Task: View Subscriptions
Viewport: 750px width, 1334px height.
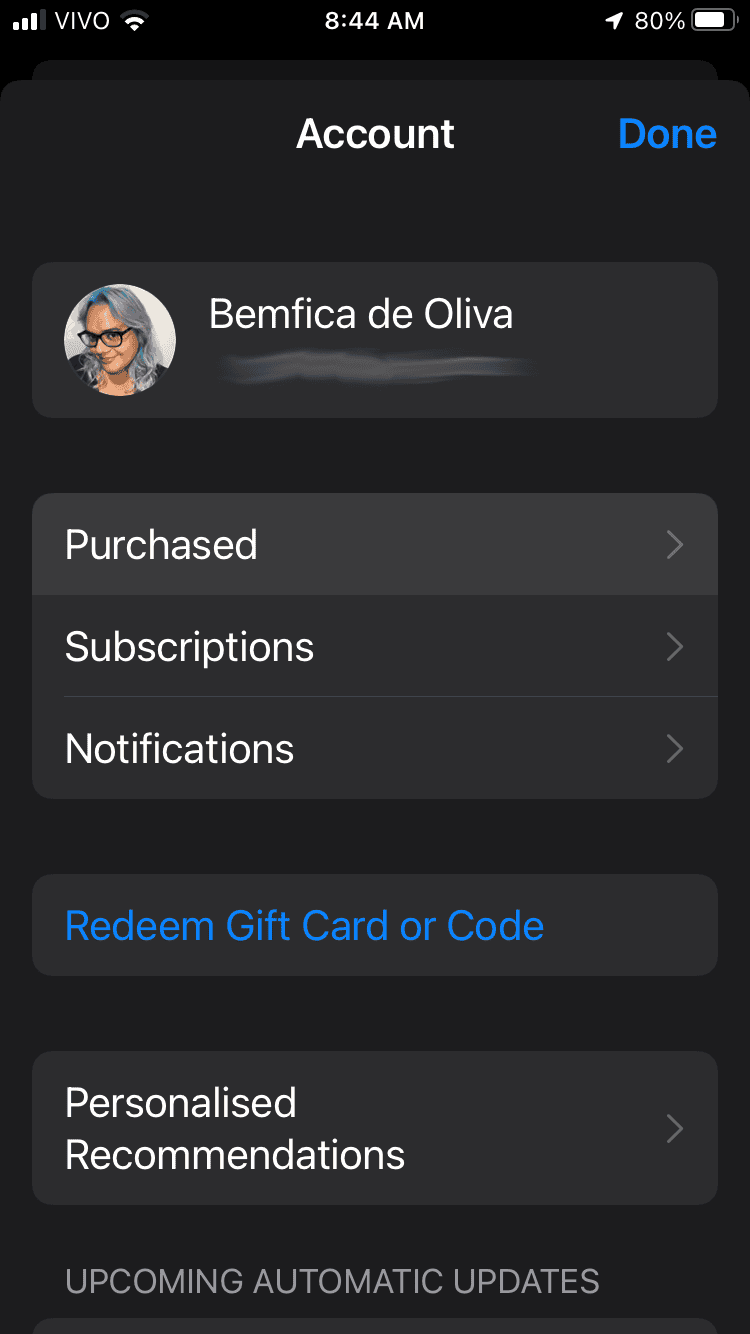Action: tap(374, 647)
